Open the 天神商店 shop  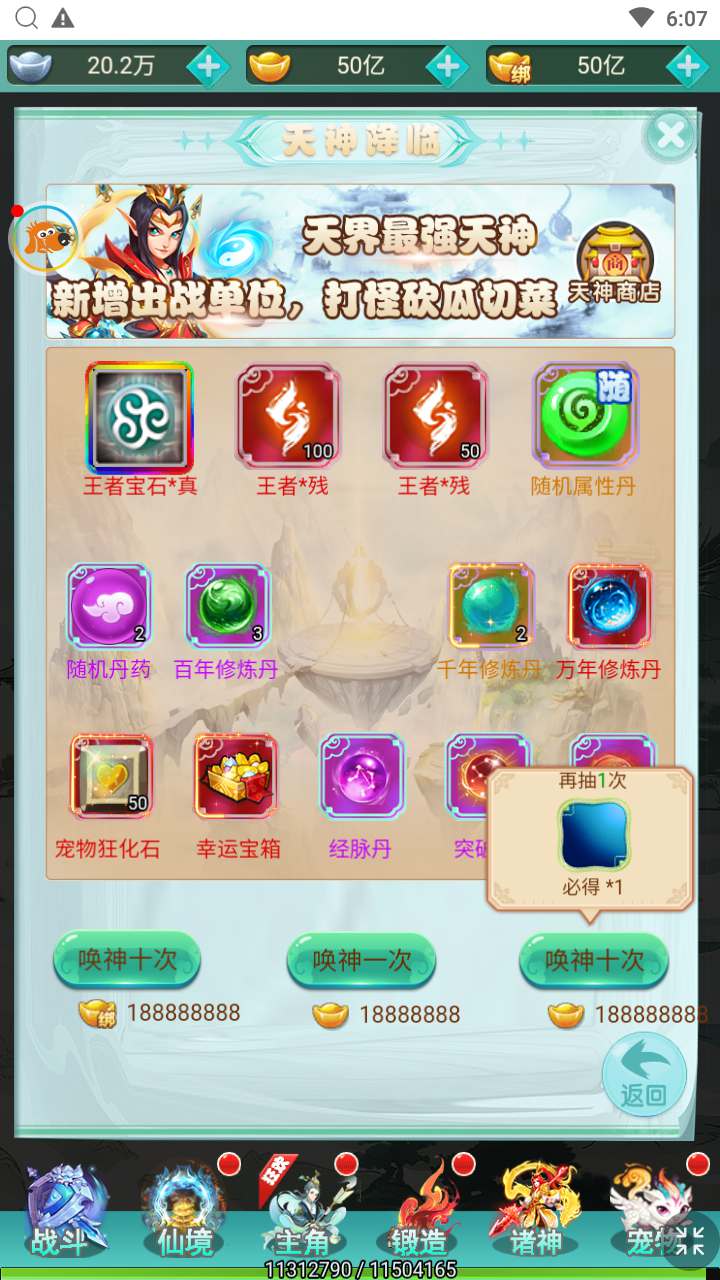[615, 263]
